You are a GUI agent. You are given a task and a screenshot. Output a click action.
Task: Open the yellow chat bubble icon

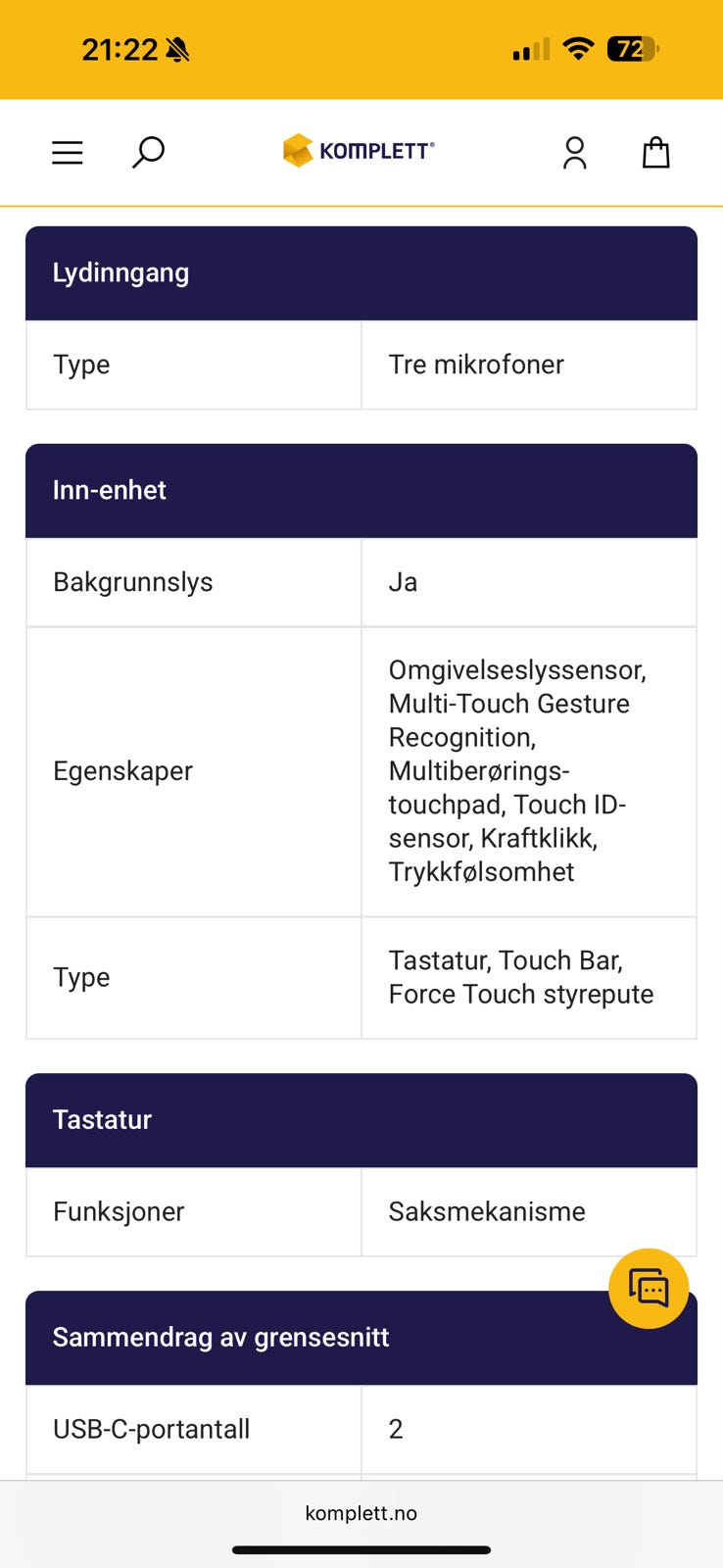coord(649,1288)
